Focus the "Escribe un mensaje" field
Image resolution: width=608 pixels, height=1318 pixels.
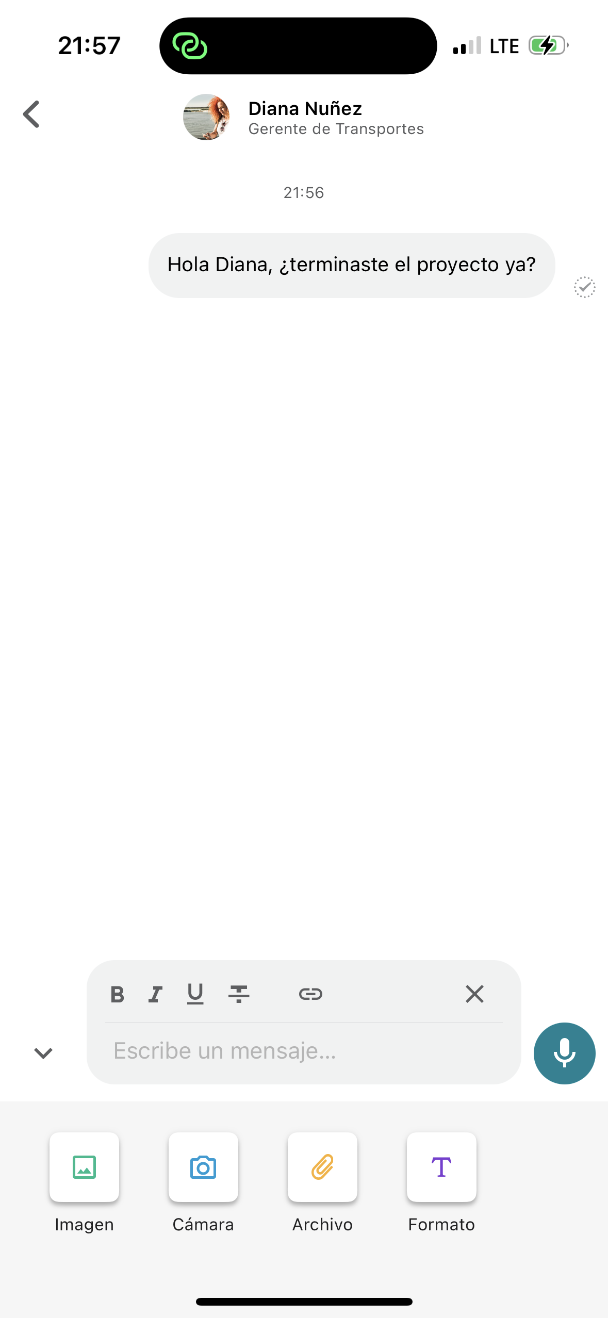pyautogui.click(x=300, y=1051)
